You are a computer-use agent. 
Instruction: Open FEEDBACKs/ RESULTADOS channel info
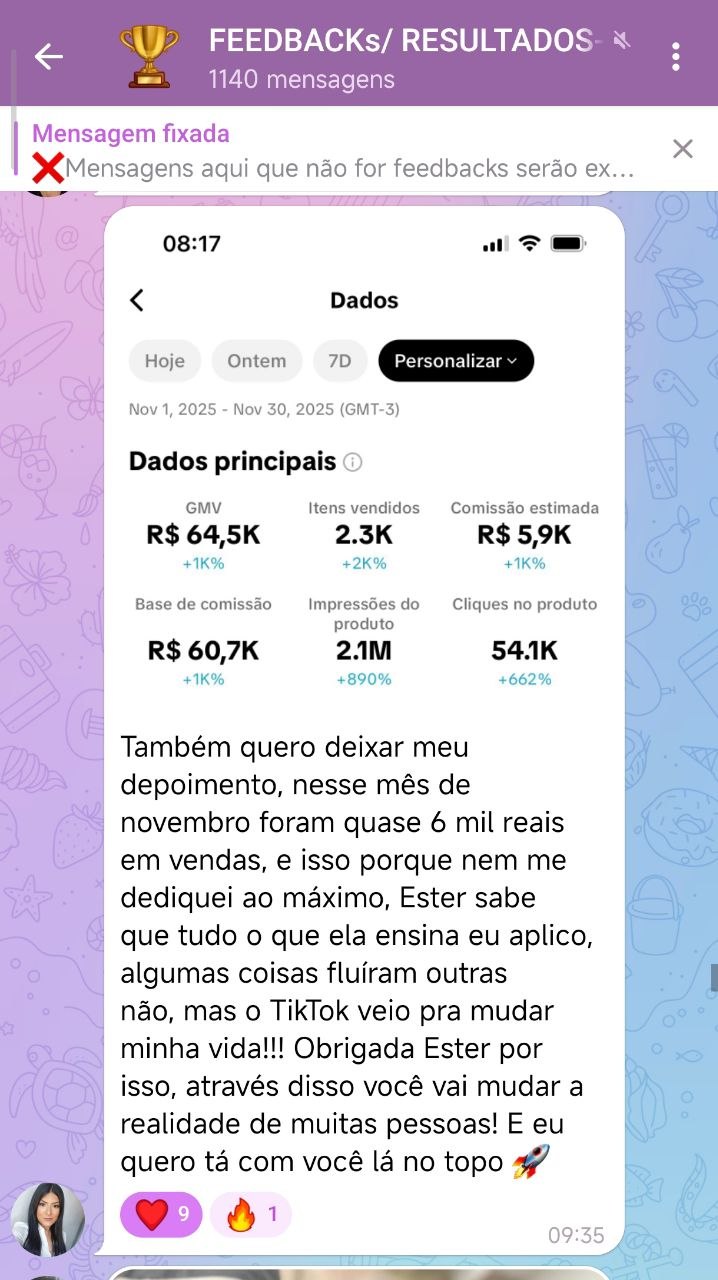tap(400, 56)
